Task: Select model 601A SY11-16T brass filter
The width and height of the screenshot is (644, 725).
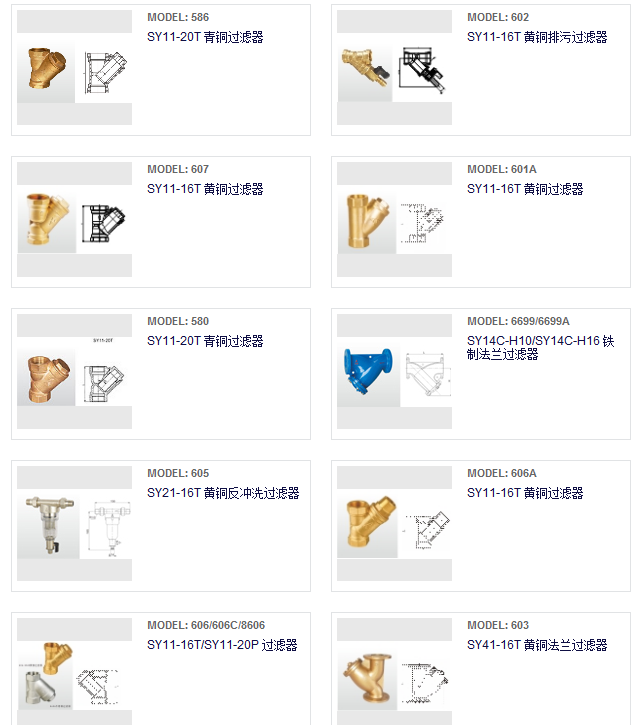Action: [x=524, y=189]
